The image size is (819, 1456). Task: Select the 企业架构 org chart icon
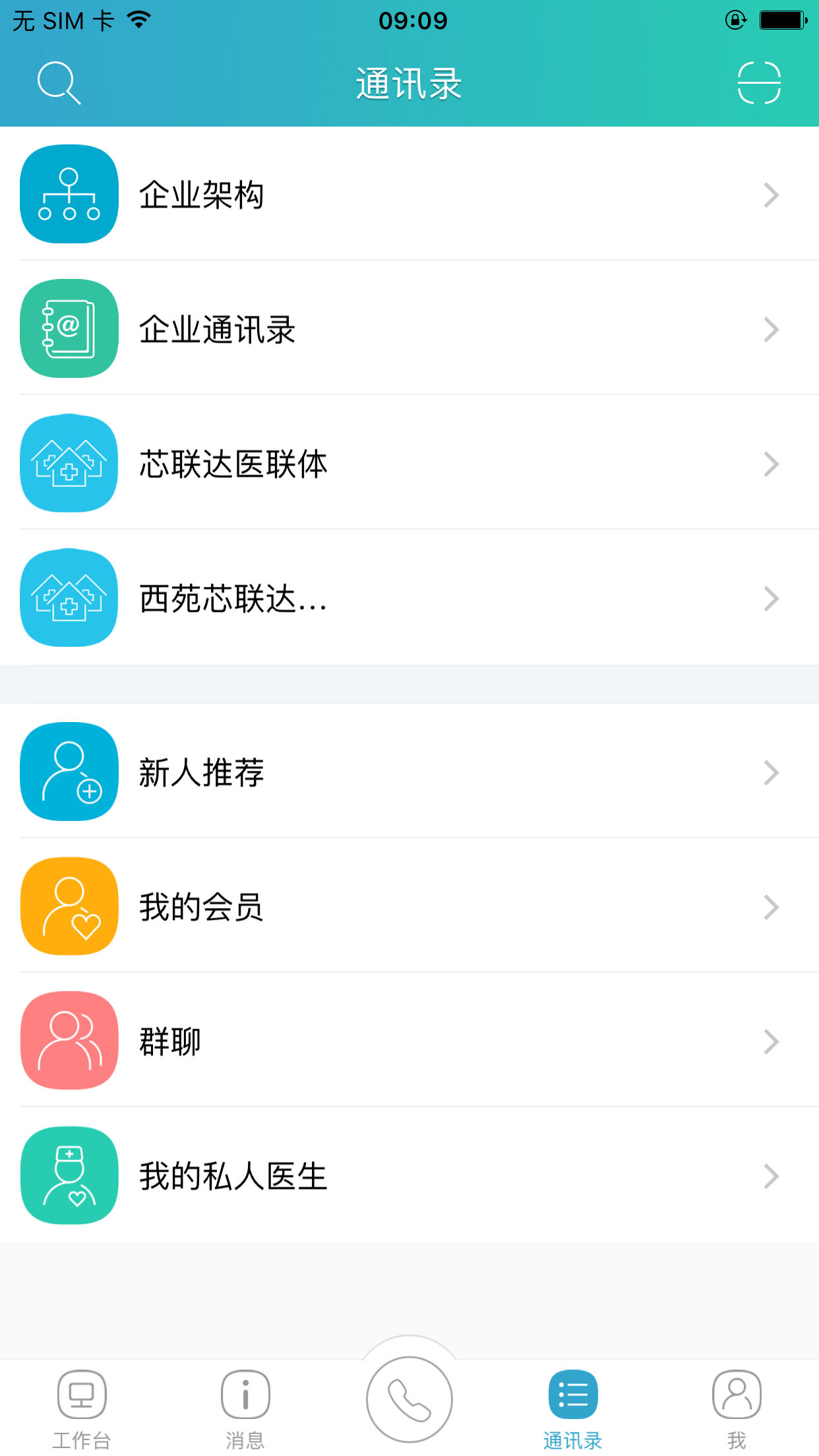[x=69, y=194]
